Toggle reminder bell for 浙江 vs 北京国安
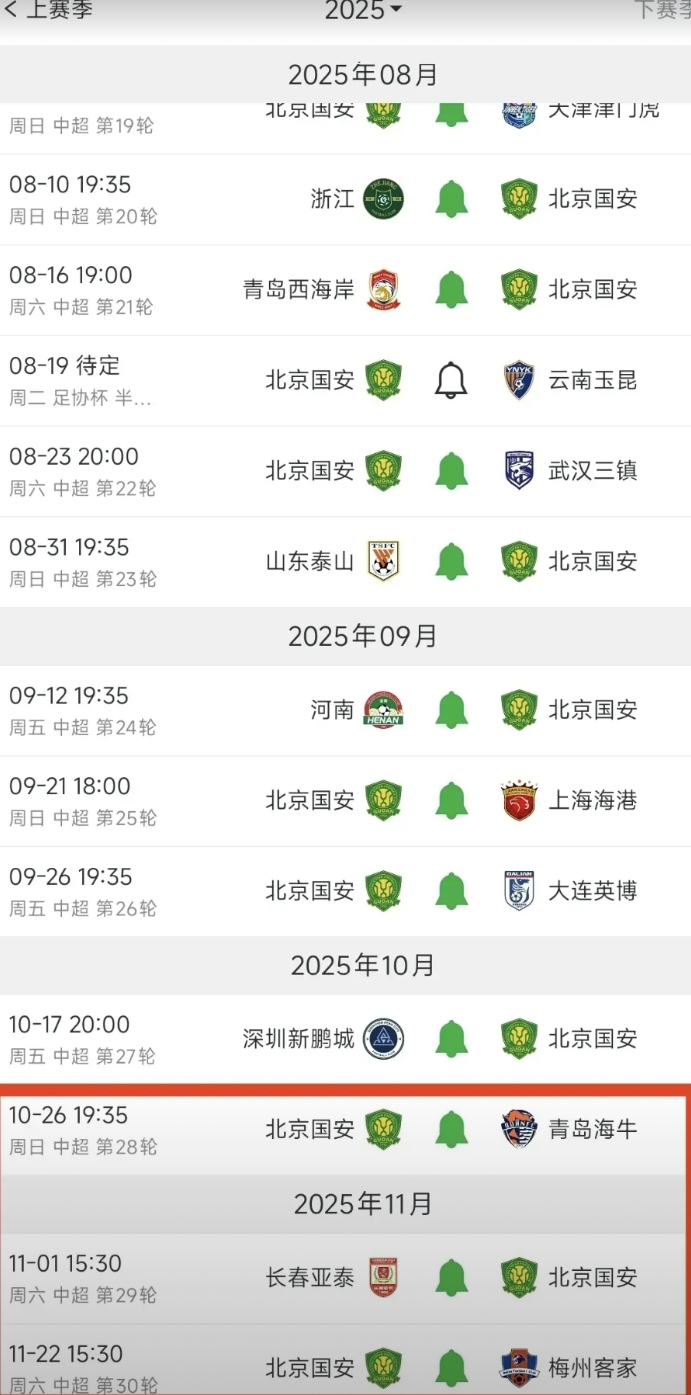The image size is (691, 1395). tap(452, 199)
